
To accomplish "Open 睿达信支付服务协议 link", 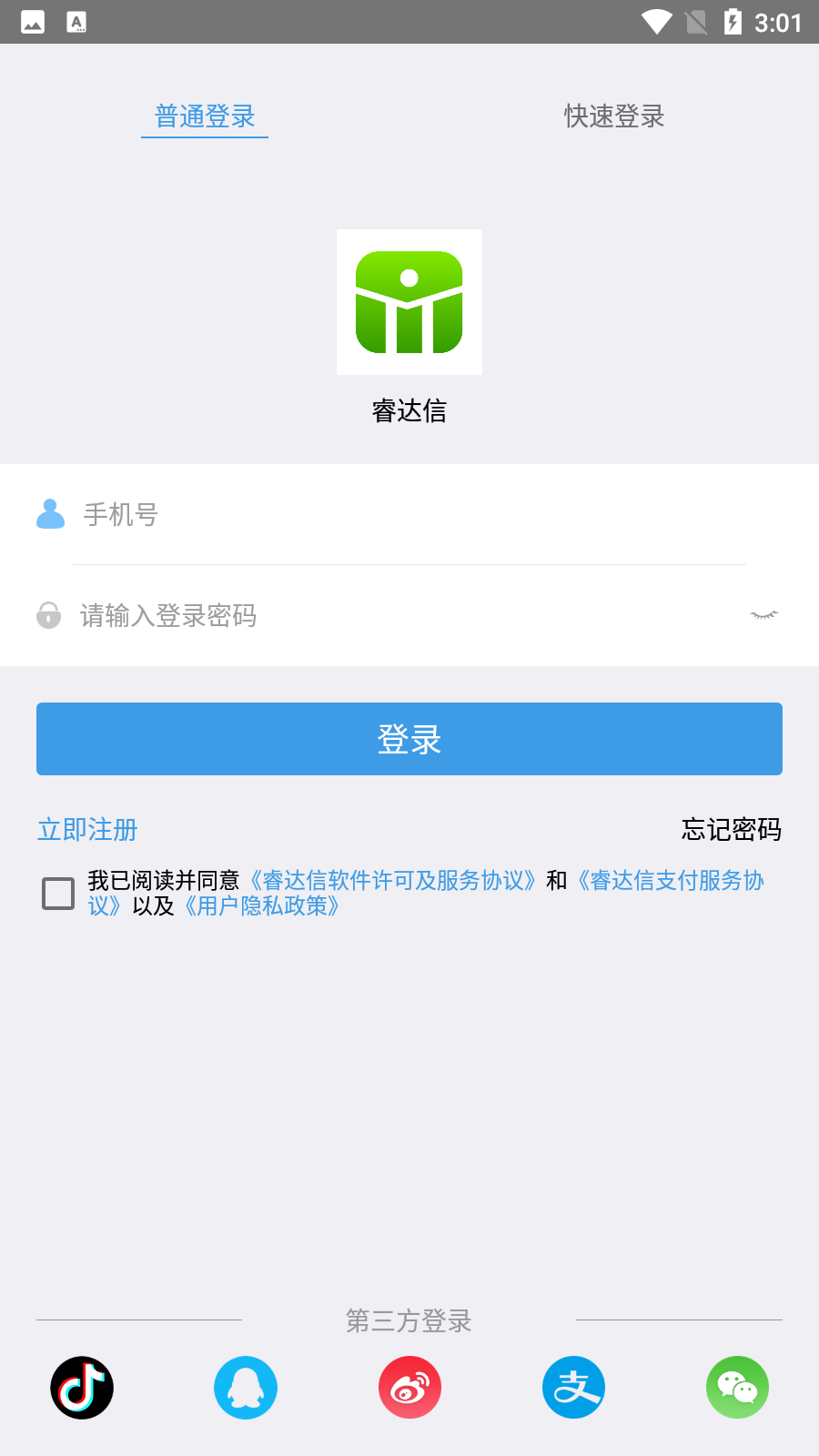I will click(x=673, y=881).
